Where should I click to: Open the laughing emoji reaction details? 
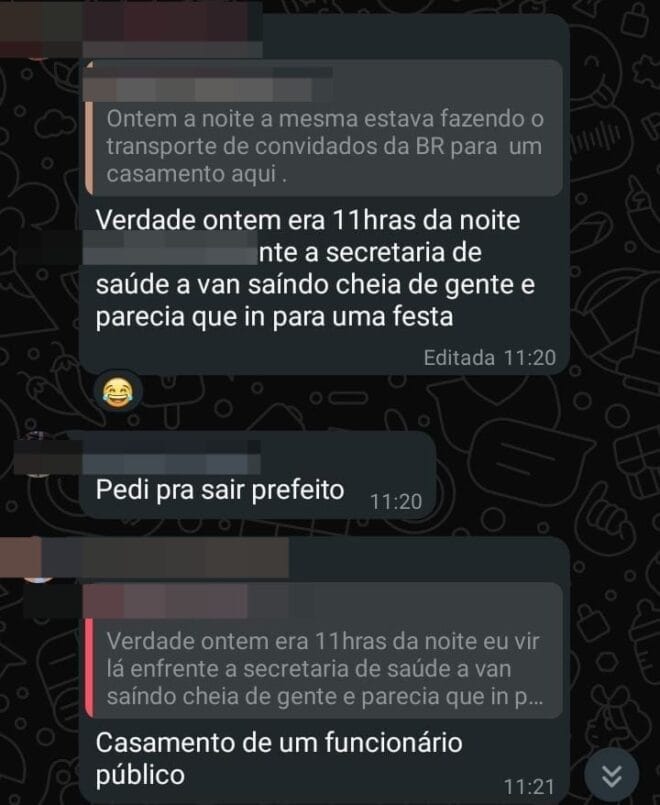pos(118,392)
